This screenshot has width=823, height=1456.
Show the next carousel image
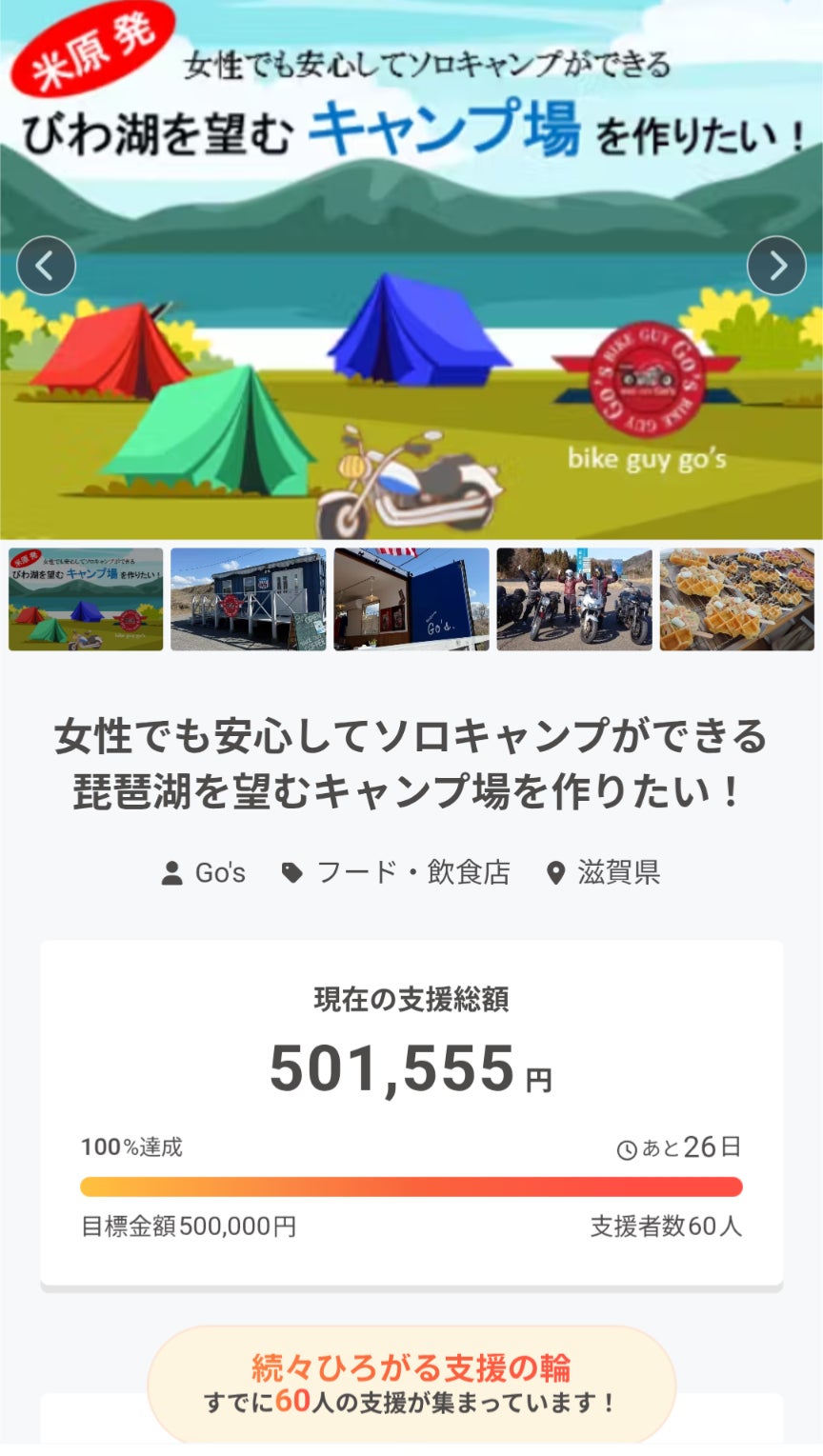776,266
